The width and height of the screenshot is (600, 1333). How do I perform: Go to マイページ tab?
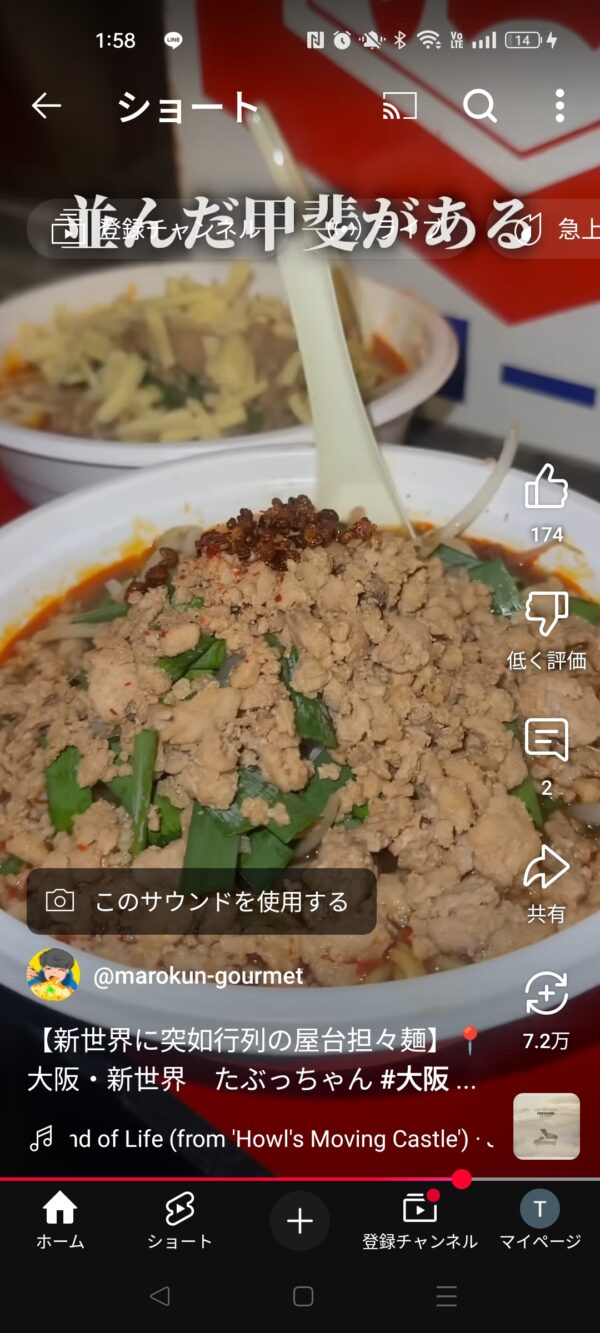540,1221
